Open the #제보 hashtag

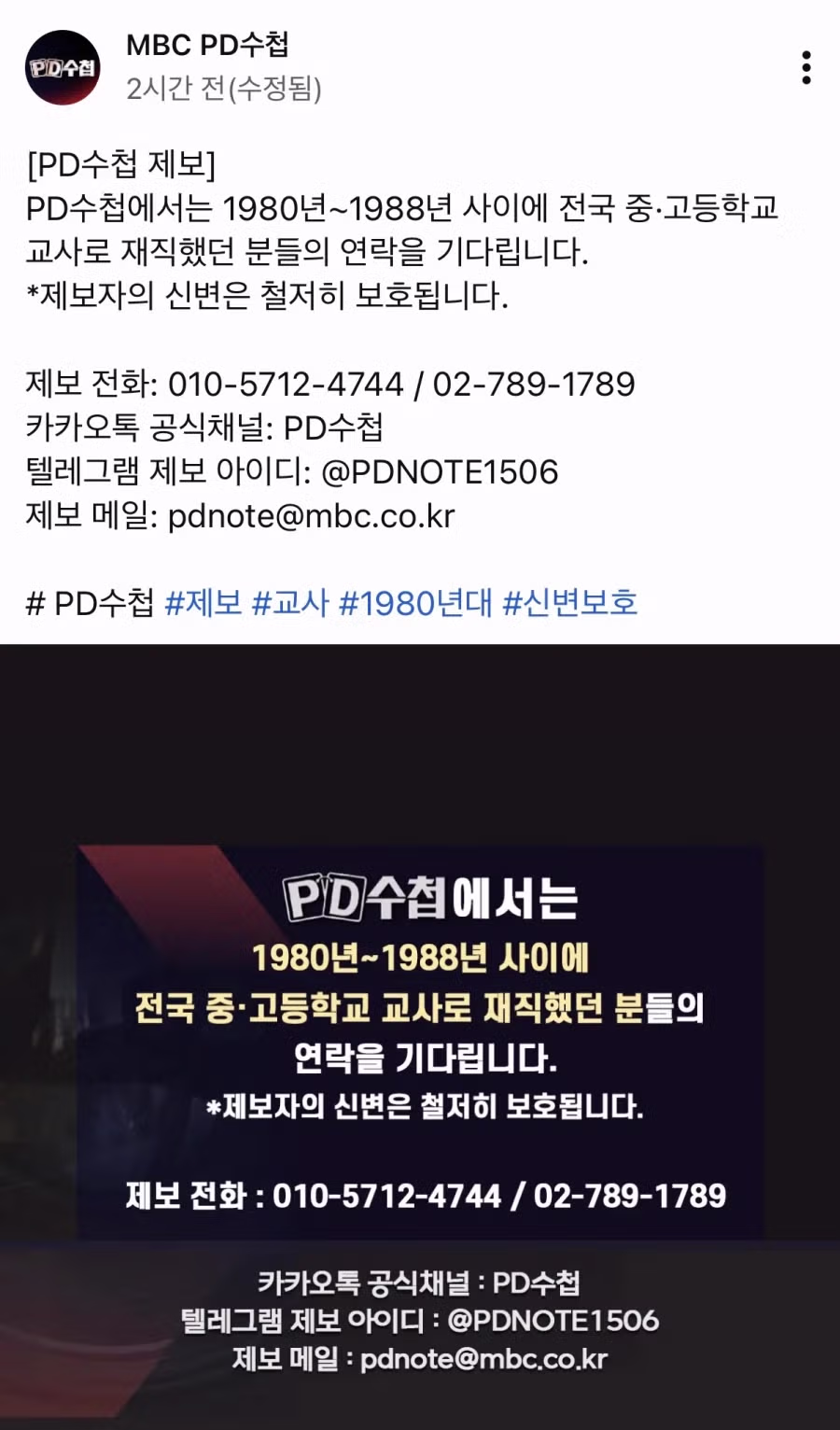pos(203,603)
